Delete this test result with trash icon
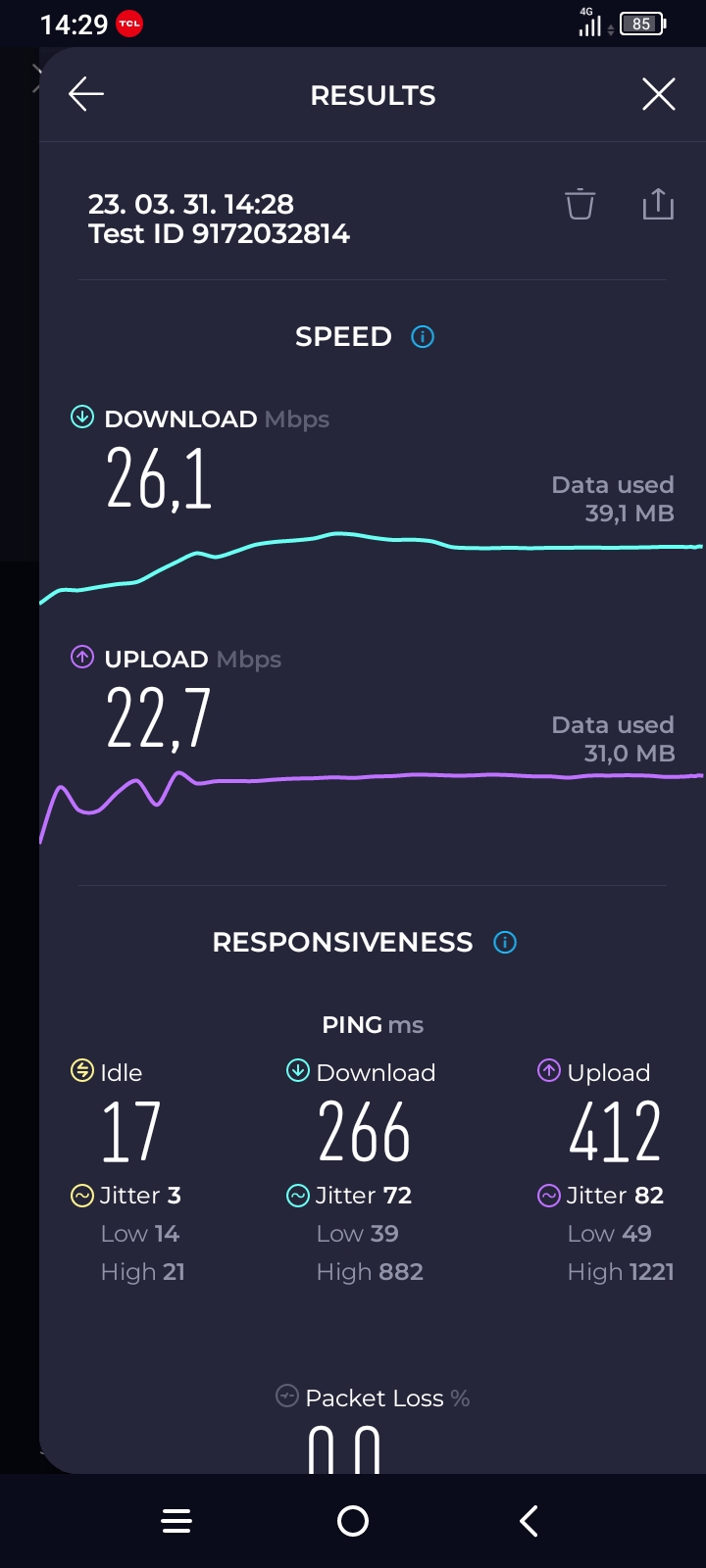 click(x=580, y=204)
